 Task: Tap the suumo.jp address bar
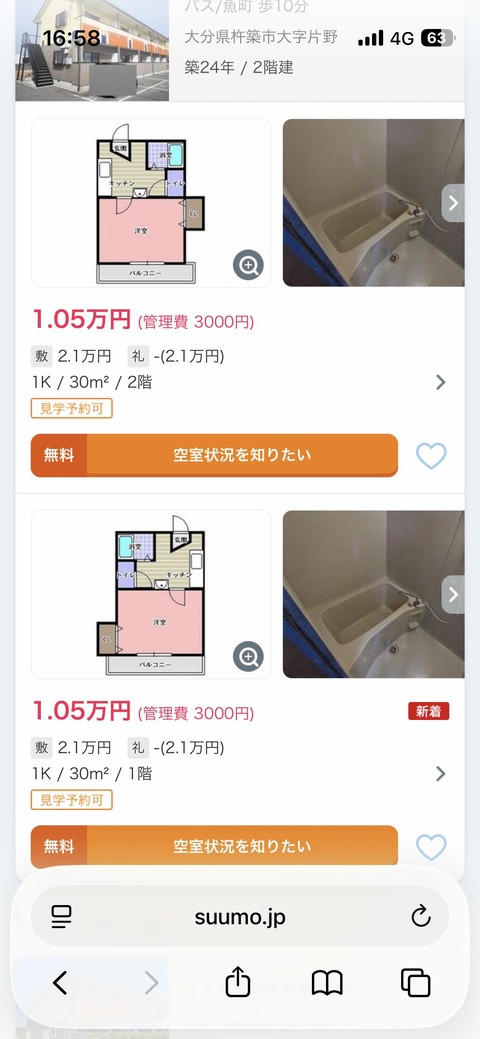coord(240,917)
